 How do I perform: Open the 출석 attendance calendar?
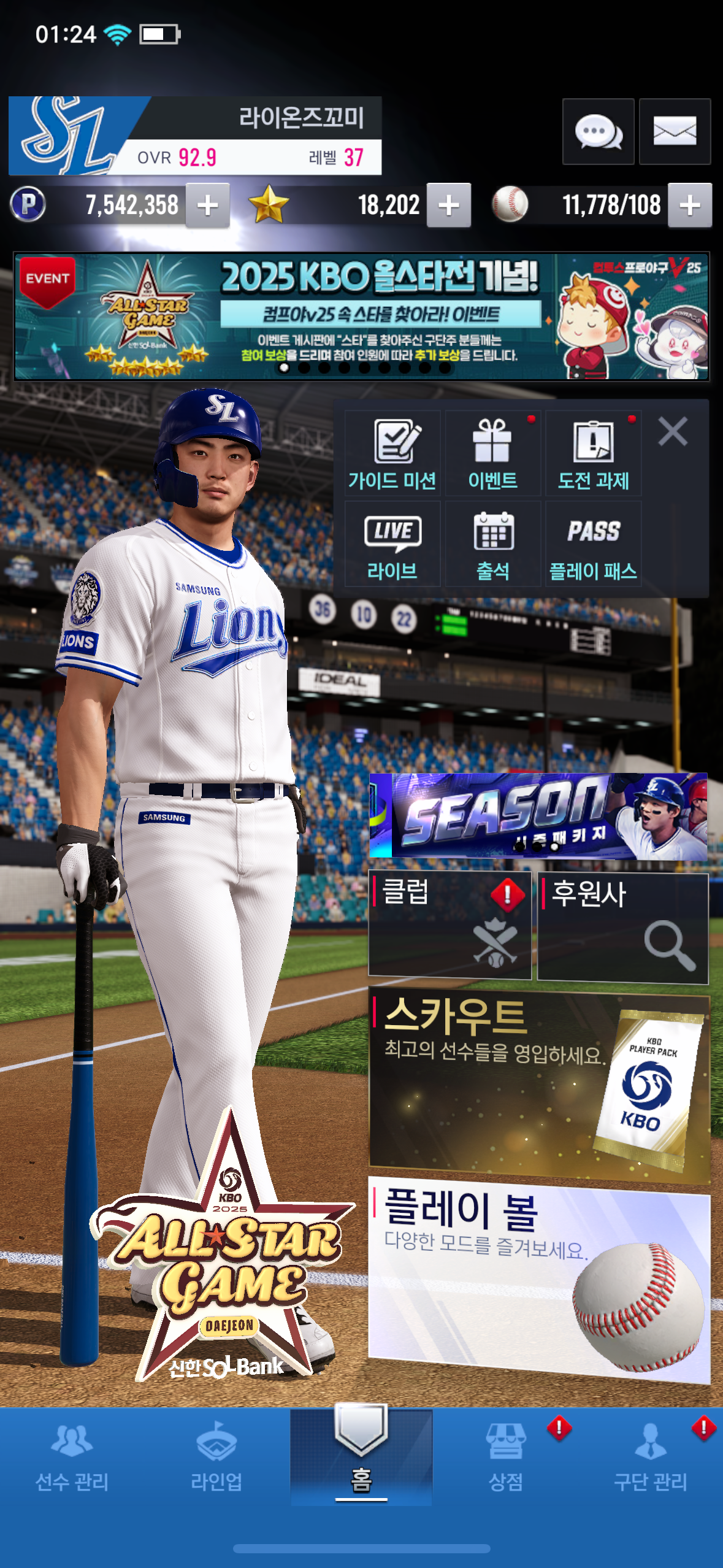coord(492,545)
